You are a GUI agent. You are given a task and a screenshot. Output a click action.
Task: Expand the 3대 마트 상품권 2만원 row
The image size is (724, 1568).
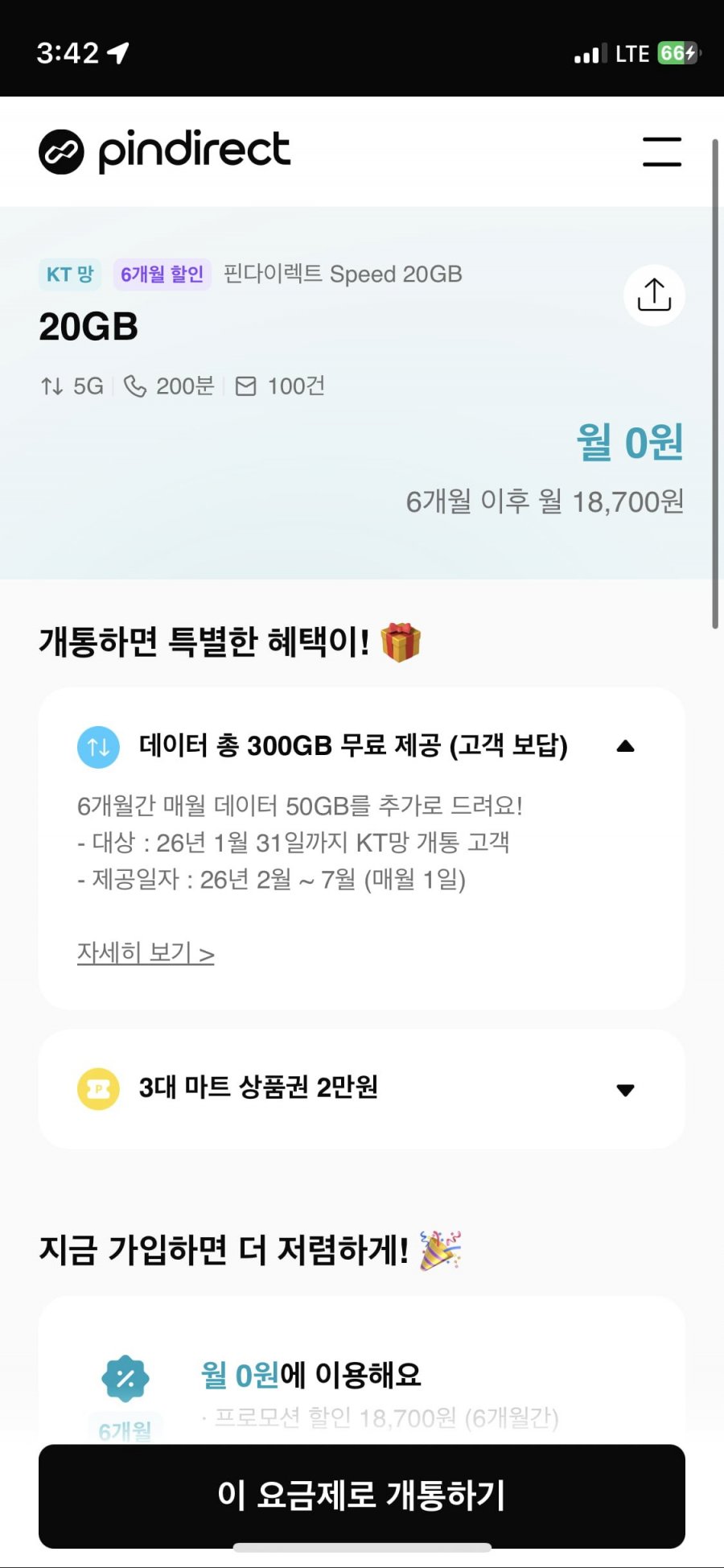625,1090
